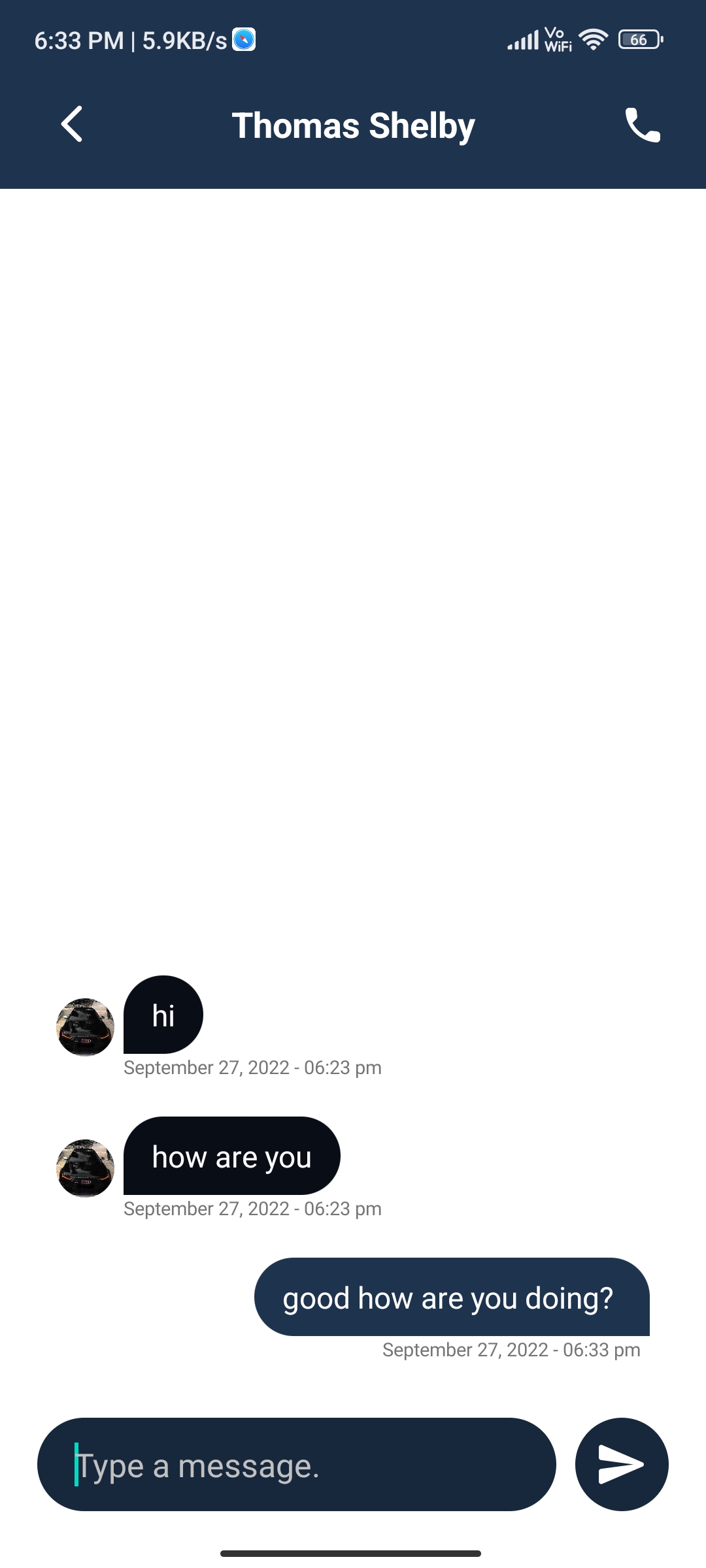Call Thomas Shelby with the phone icon

[x=643, y=125]
